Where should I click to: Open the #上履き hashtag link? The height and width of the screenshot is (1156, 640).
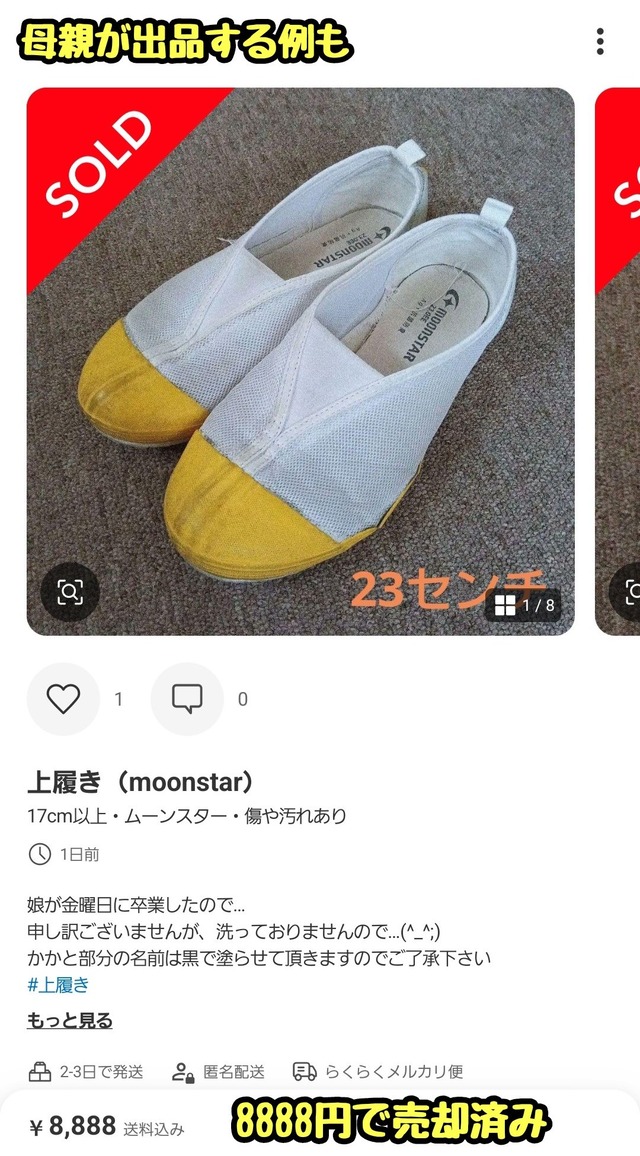[x=58, y=984]
